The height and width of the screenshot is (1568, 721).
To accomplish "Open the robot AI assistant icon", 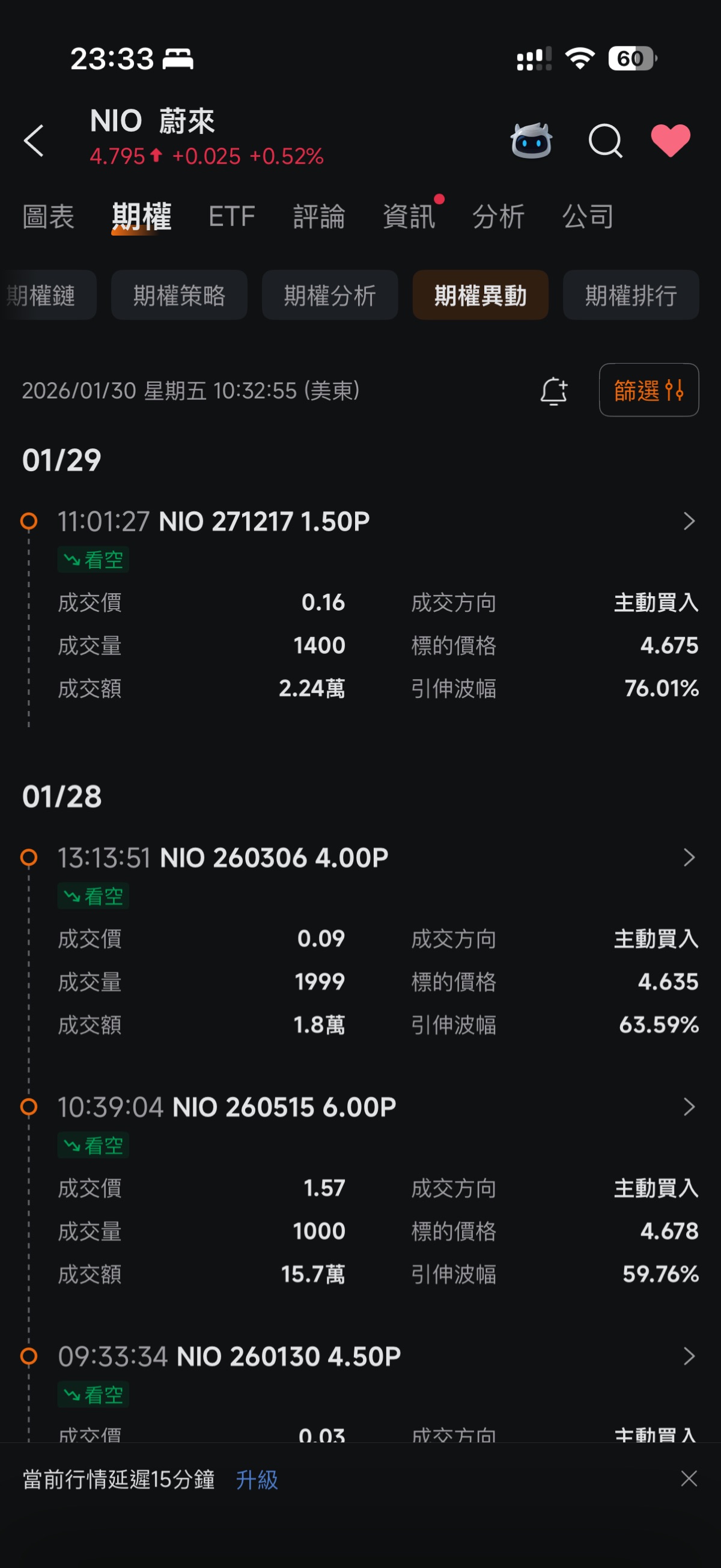I will click(531, 141).
